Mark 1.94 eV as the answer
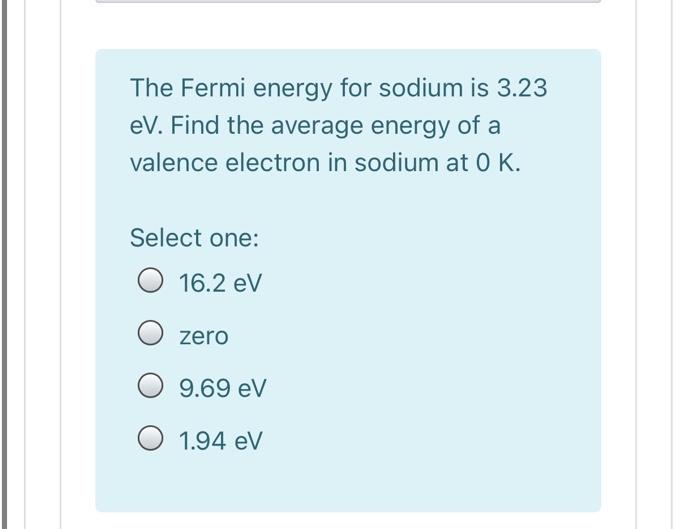The width and height of the screenshot is (700, 529). (150, 440)
